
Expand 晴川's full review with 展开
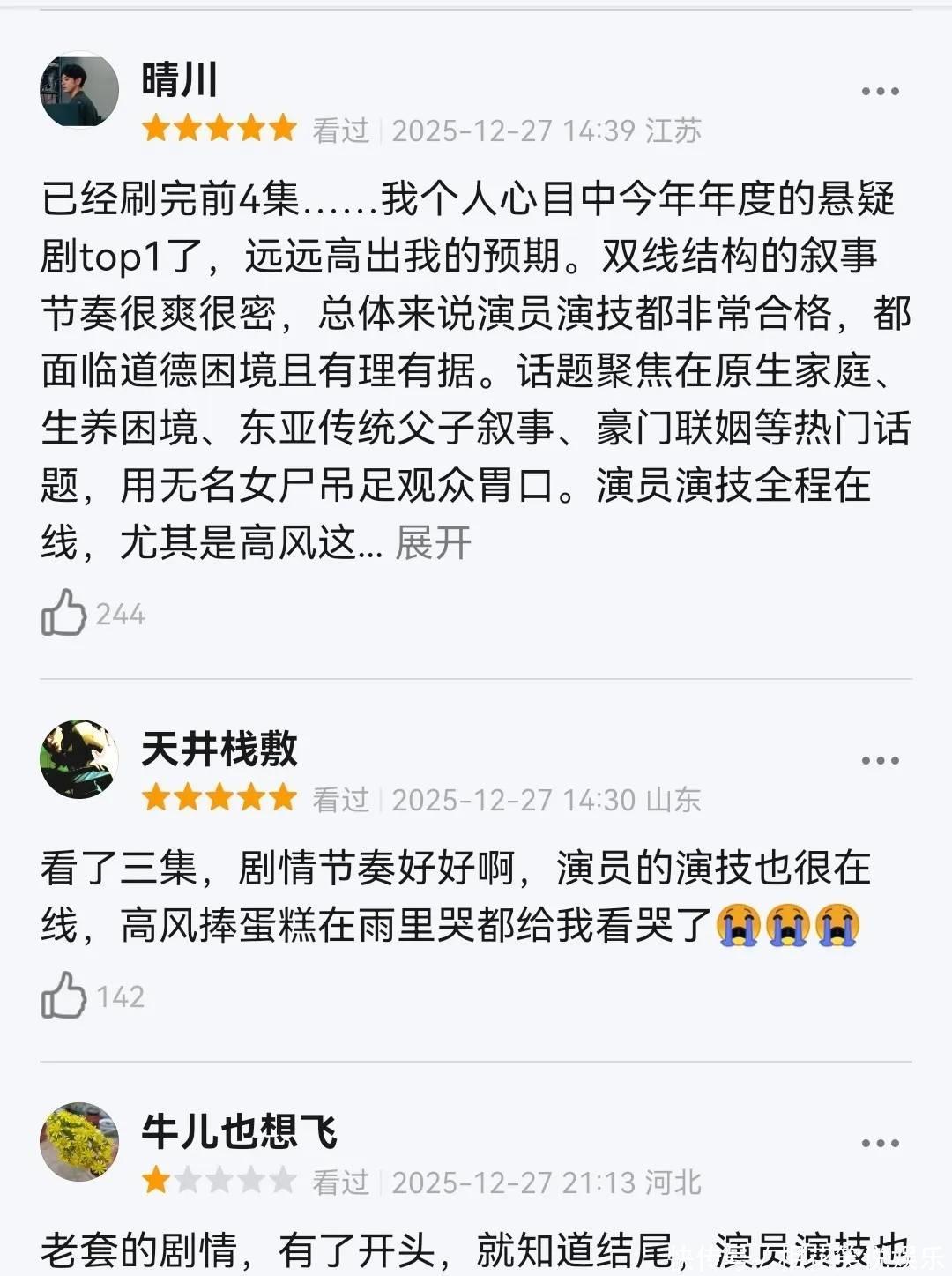(433, 542)
